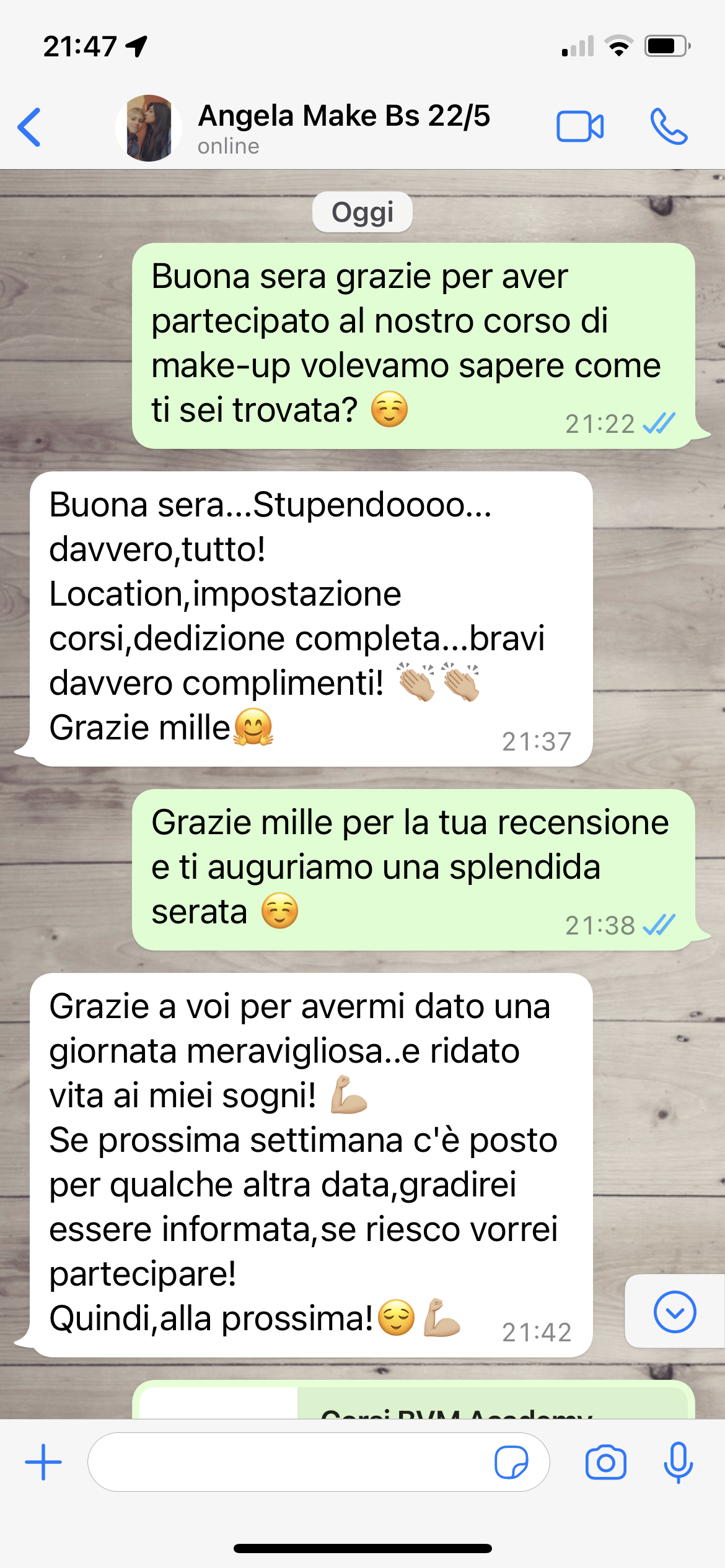
Task: View Angela's profile picture
Action: [149, 128]
